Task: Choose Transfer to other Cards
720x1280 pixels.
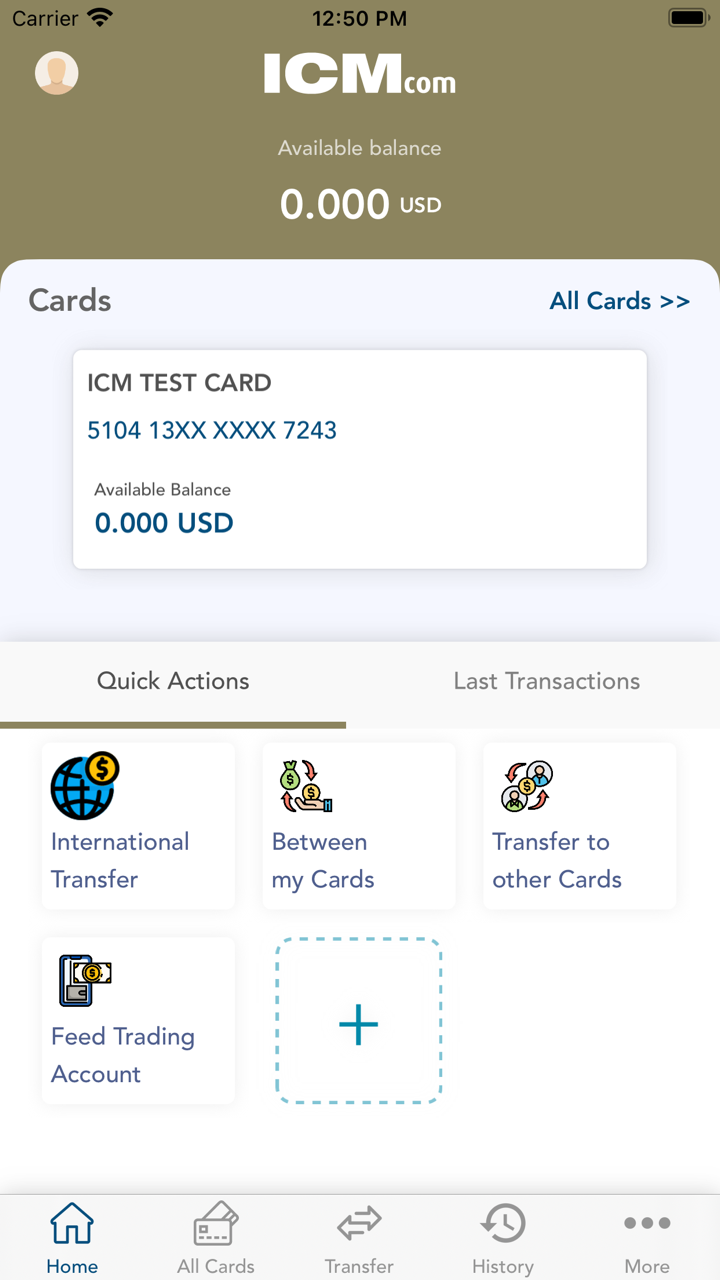Action: (579, 826)
